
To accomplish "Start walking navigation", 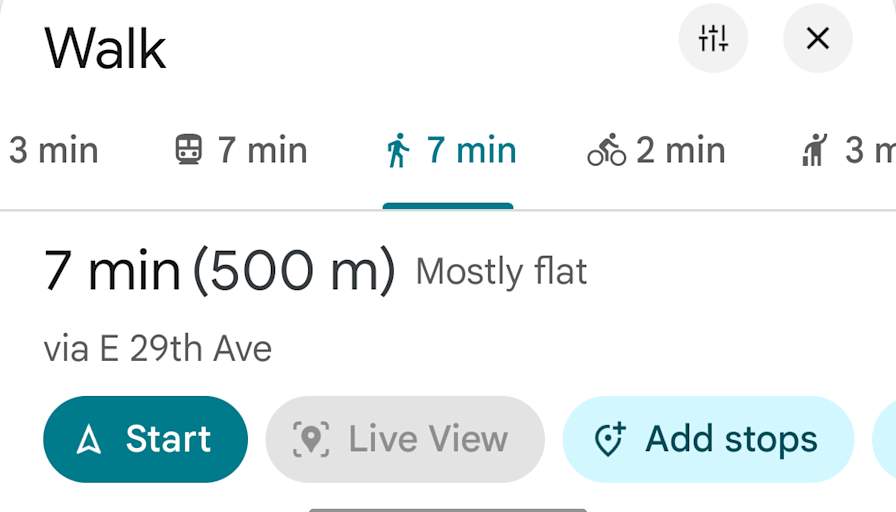I will click(145, 439).
